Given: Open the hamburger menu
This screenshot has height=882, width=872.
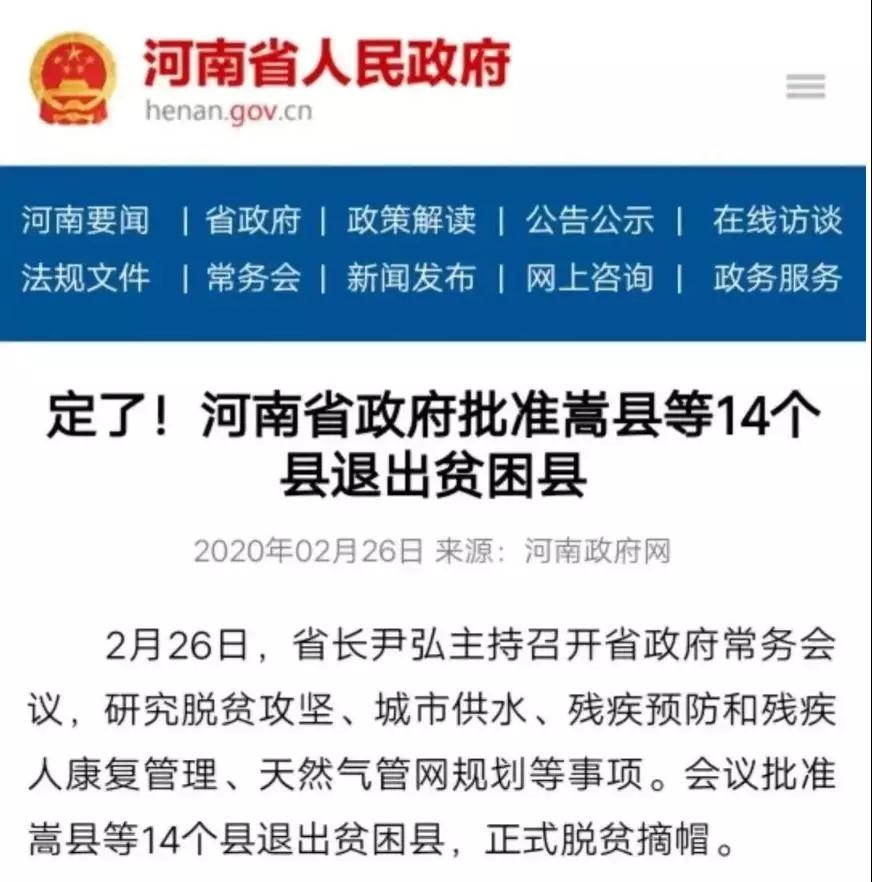Looking at the screenshot, I should (x=805, y=87).
